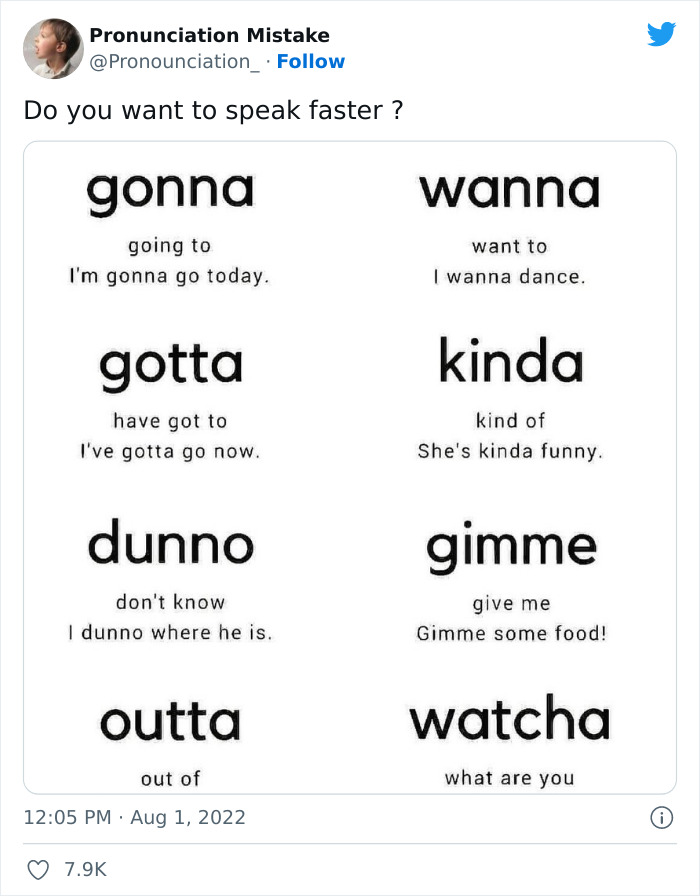
Task: Expand the tweet's attached image
Action: 350,467
